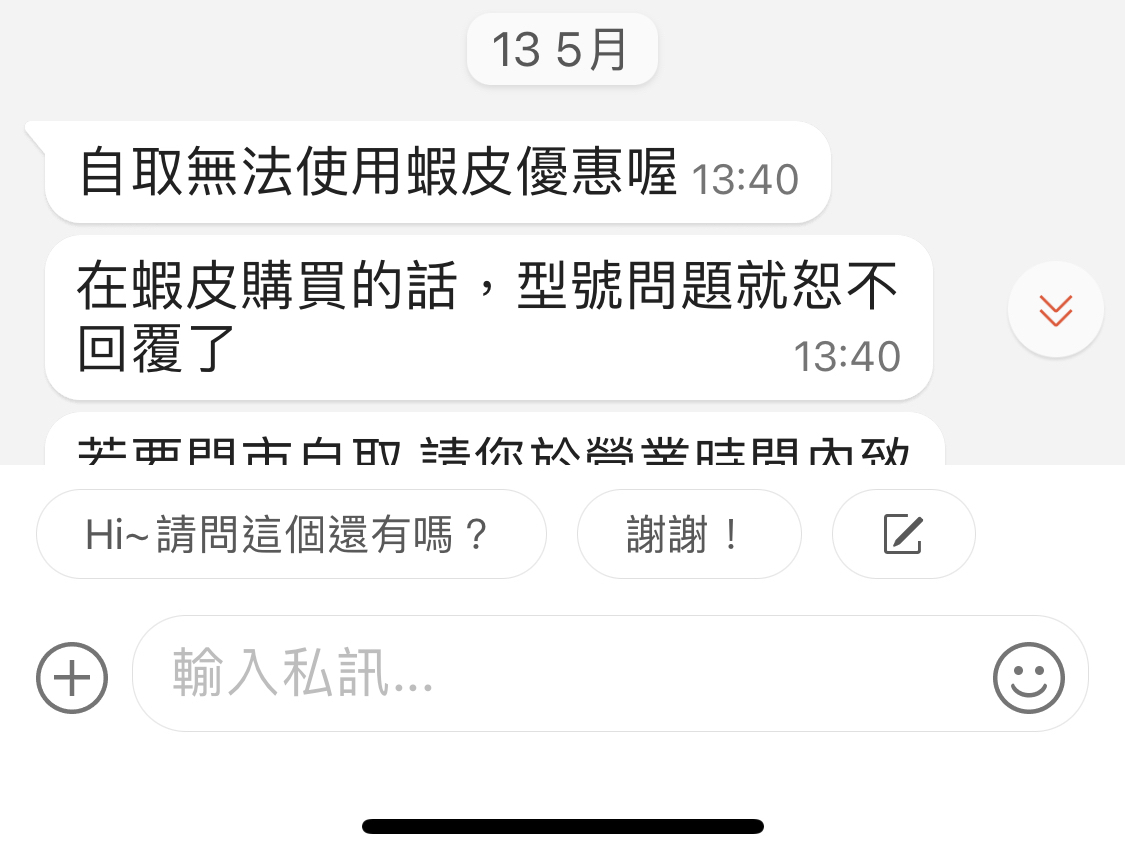The width and height of the screenshot is (1125, 858).
Task: Send the quick reply '謝謝！'
Action: click(x=689, y=534)
